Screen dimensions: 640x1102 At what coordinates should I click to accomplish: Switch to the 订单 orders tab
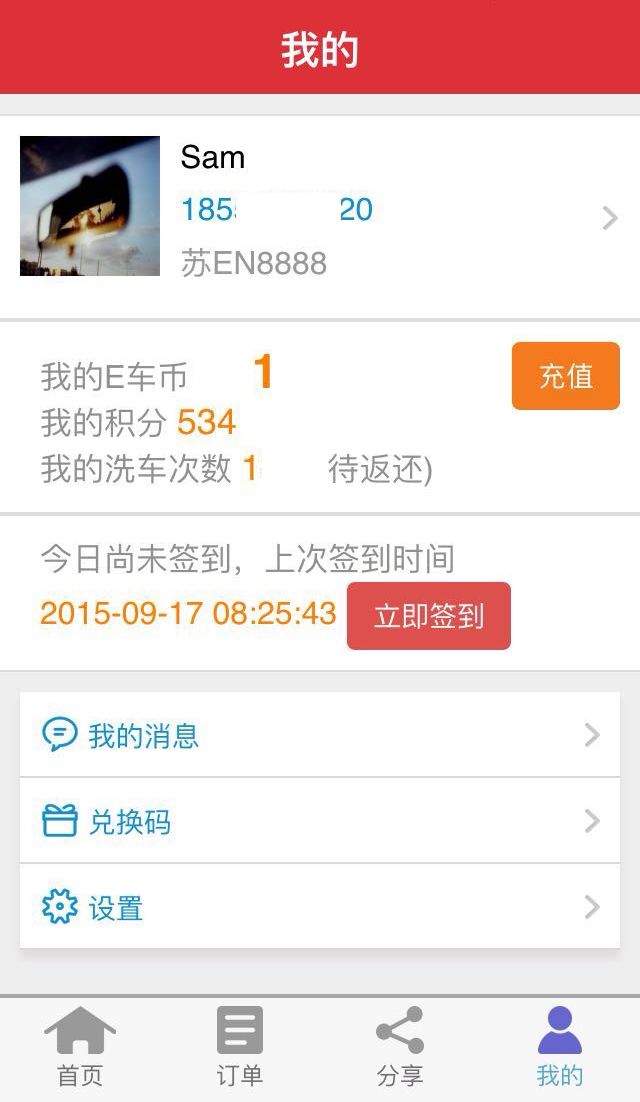click(x=240, y=1047)
